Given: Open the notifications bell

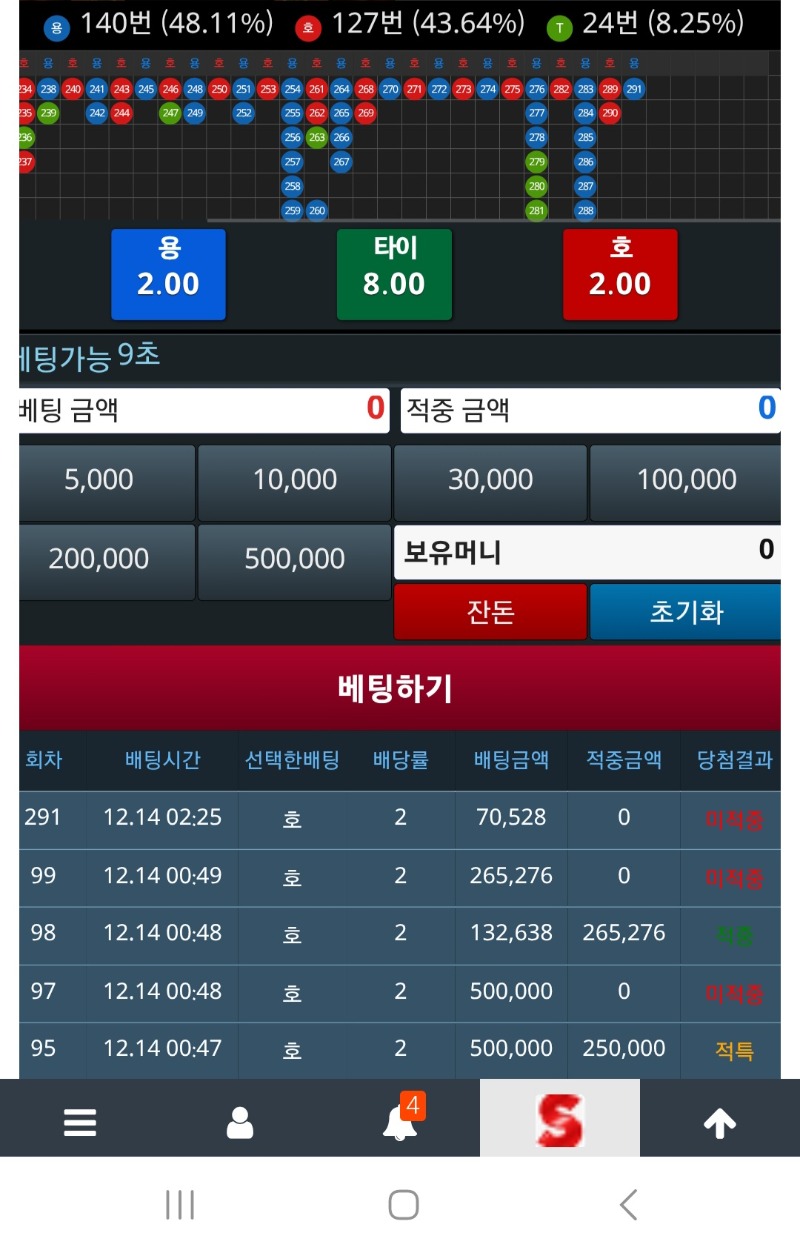Looking at the screenshot, I should (400, 1122).
